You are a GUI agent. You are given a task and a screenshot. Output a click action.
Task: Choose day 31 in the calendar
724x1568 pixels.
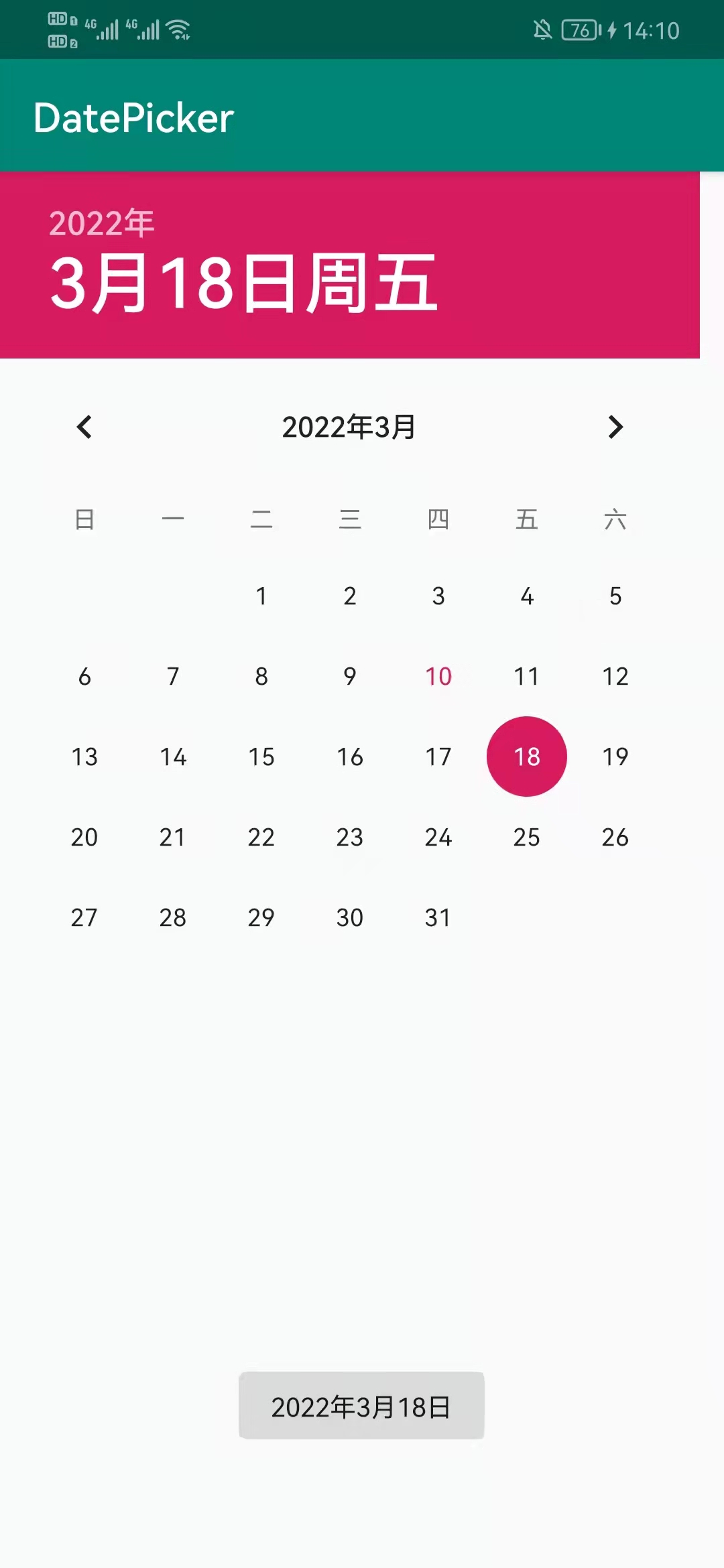[x=438, y=917]
